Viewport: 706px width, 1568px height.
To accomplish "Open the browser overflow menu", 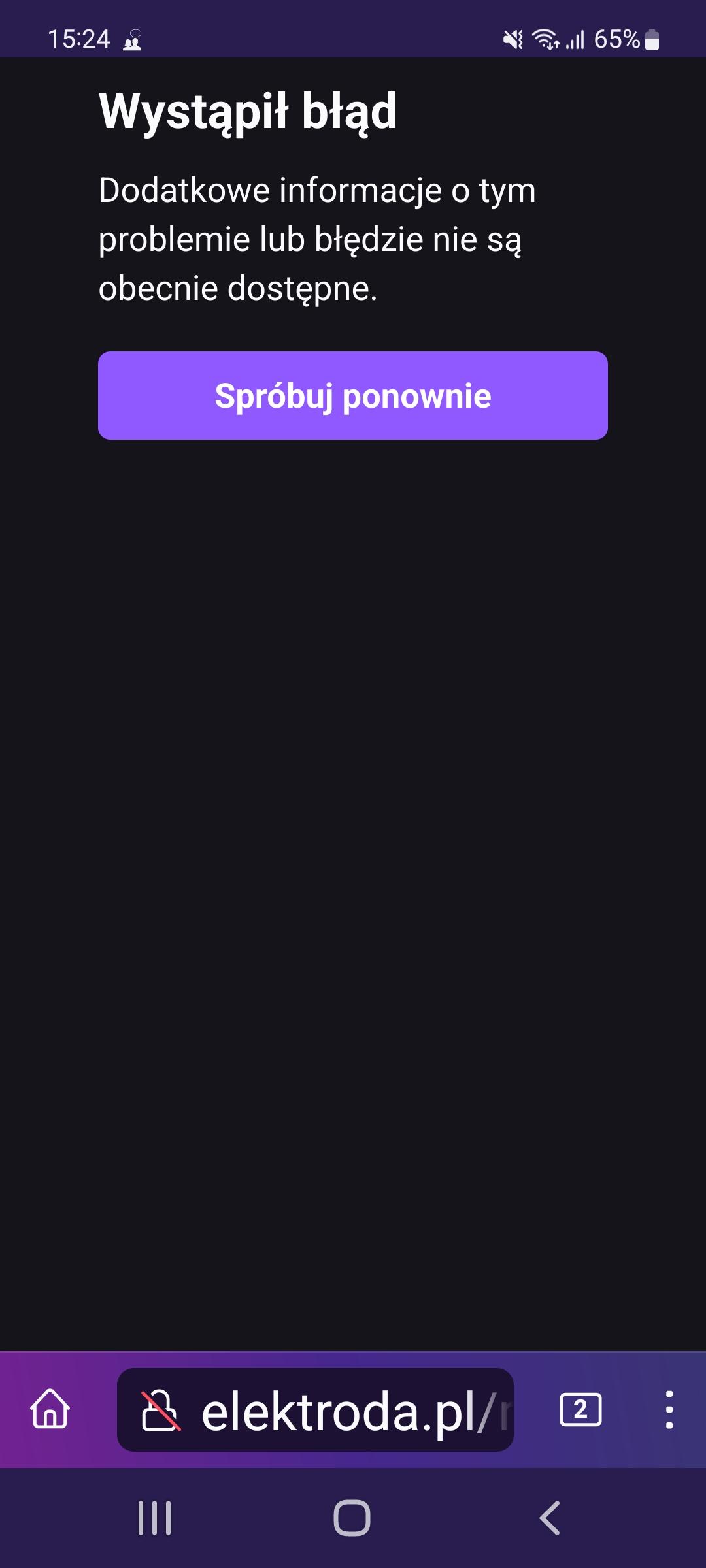I will point(669,1409).
